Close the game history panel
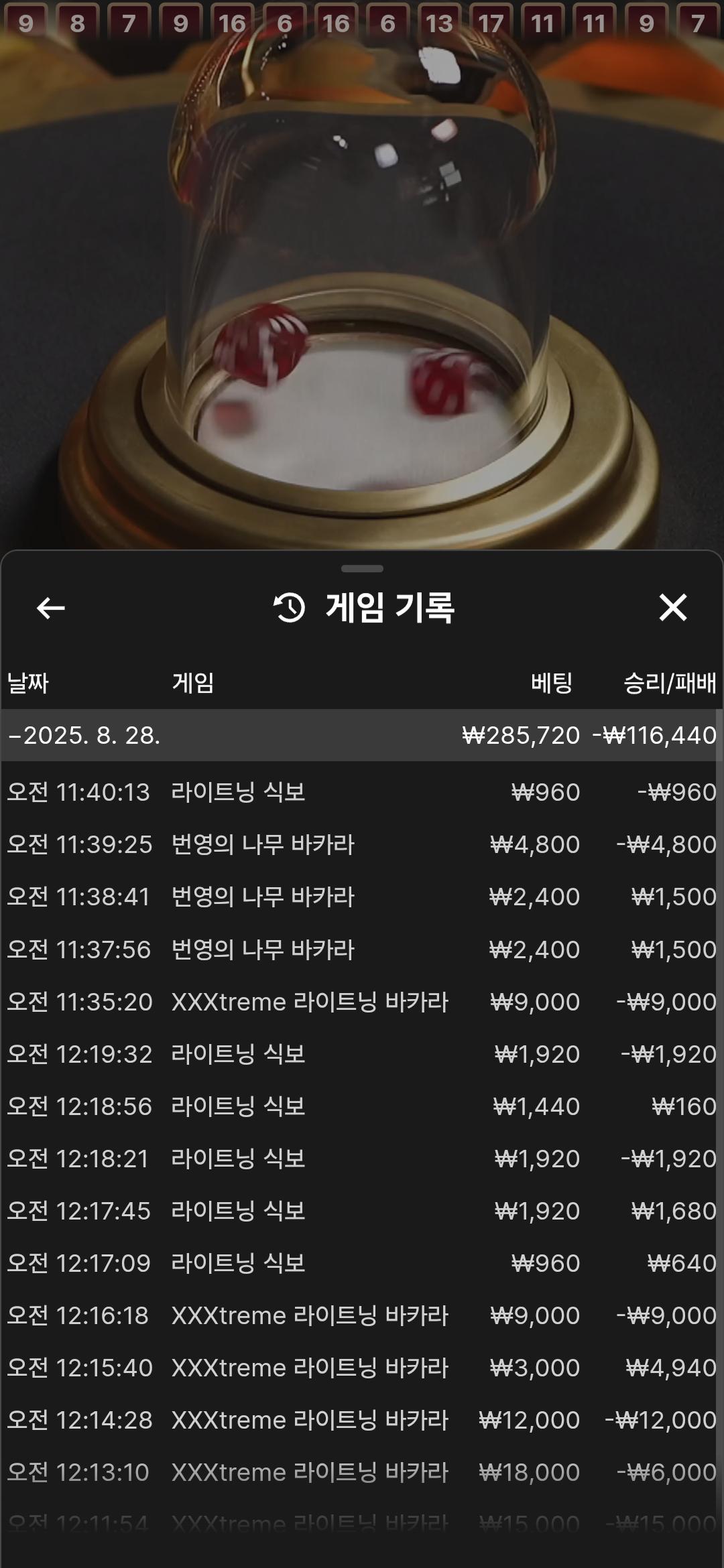724x1568 pixels. pos(672,608)
